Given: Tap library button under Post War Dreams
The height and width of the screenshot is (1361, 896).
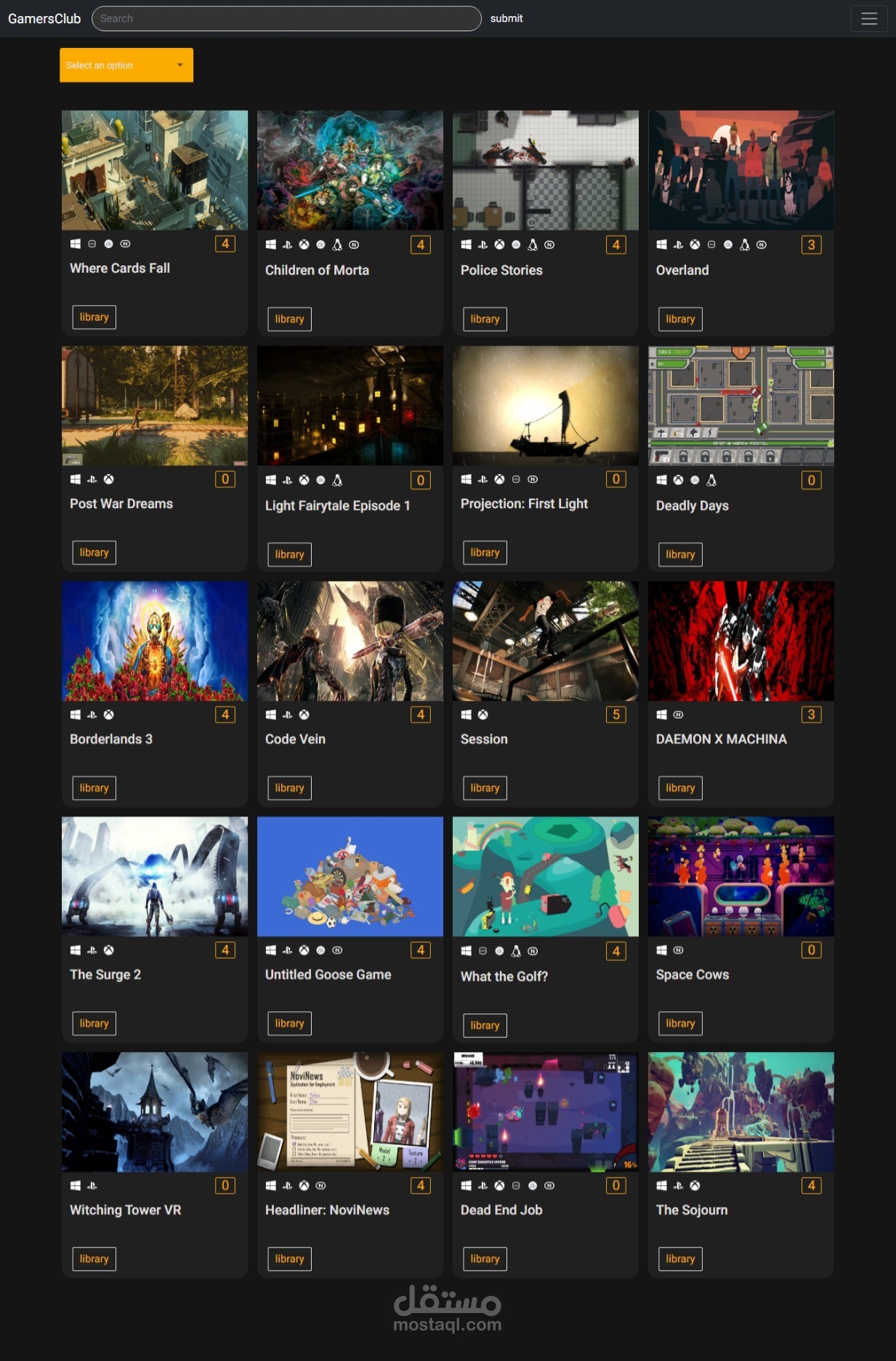Looking at the screenshot, I should [94, 553].
